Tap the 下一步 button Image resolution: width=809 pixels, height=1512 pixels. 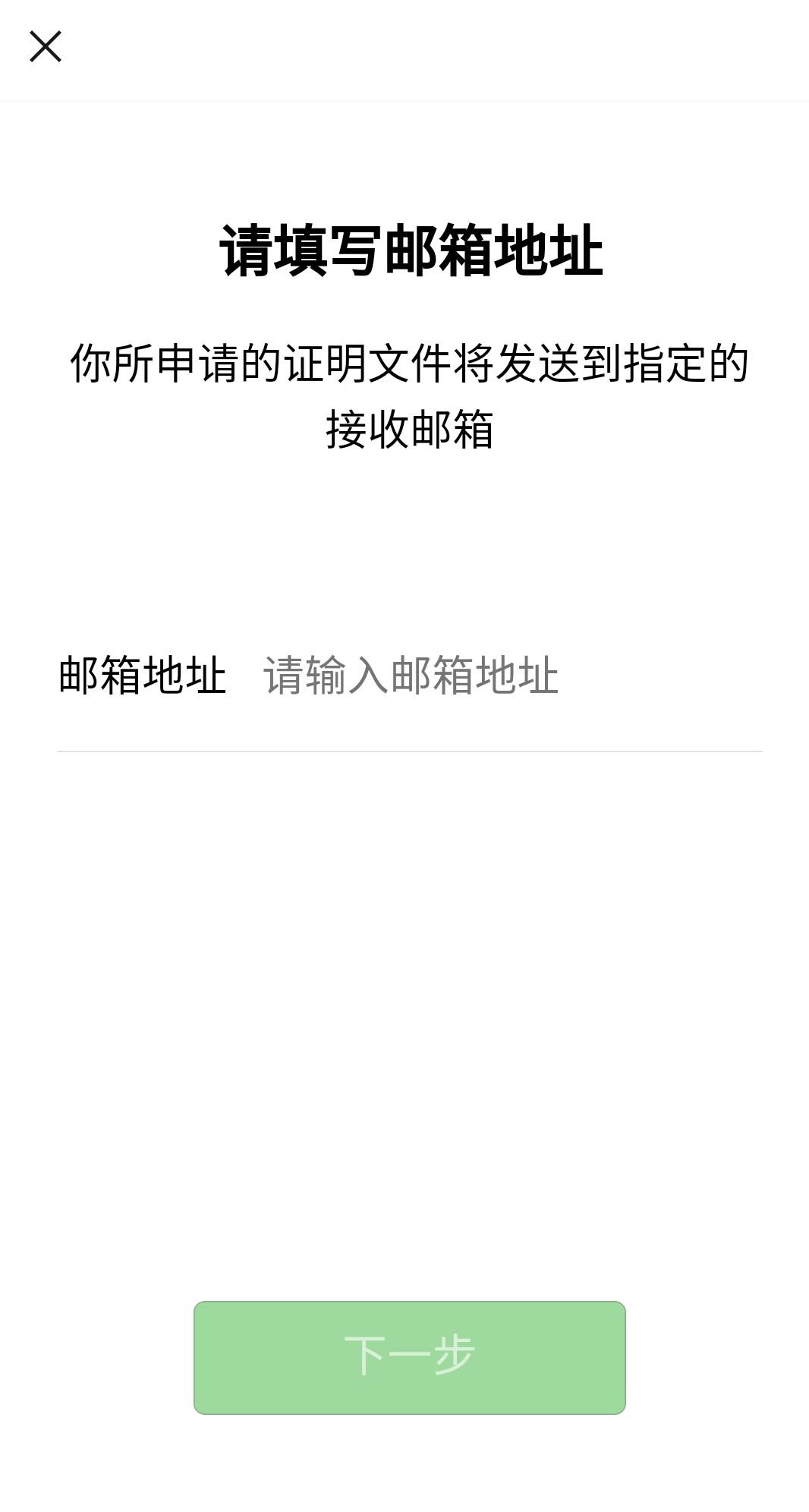click(410, 1357)
